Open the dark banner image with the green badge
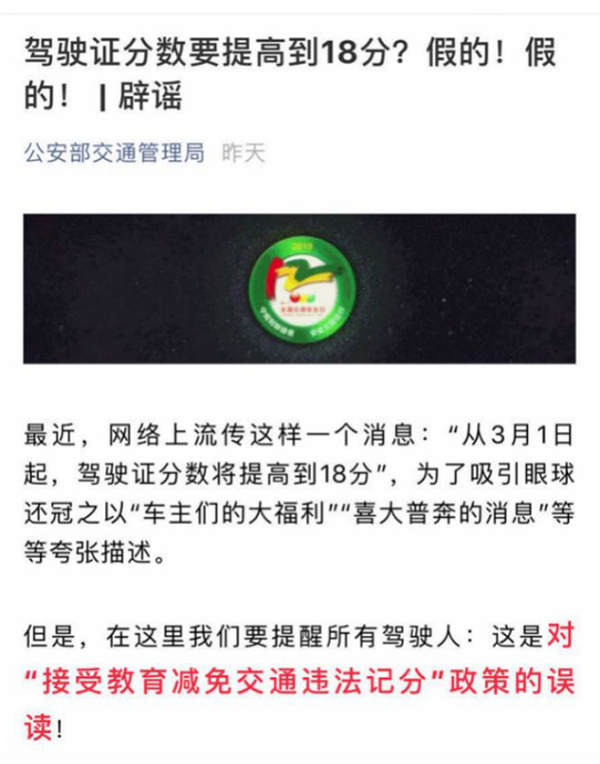Image resolution: width=600 pixels, height=764 pixels. pyautogui.click(x=300, y=289)
